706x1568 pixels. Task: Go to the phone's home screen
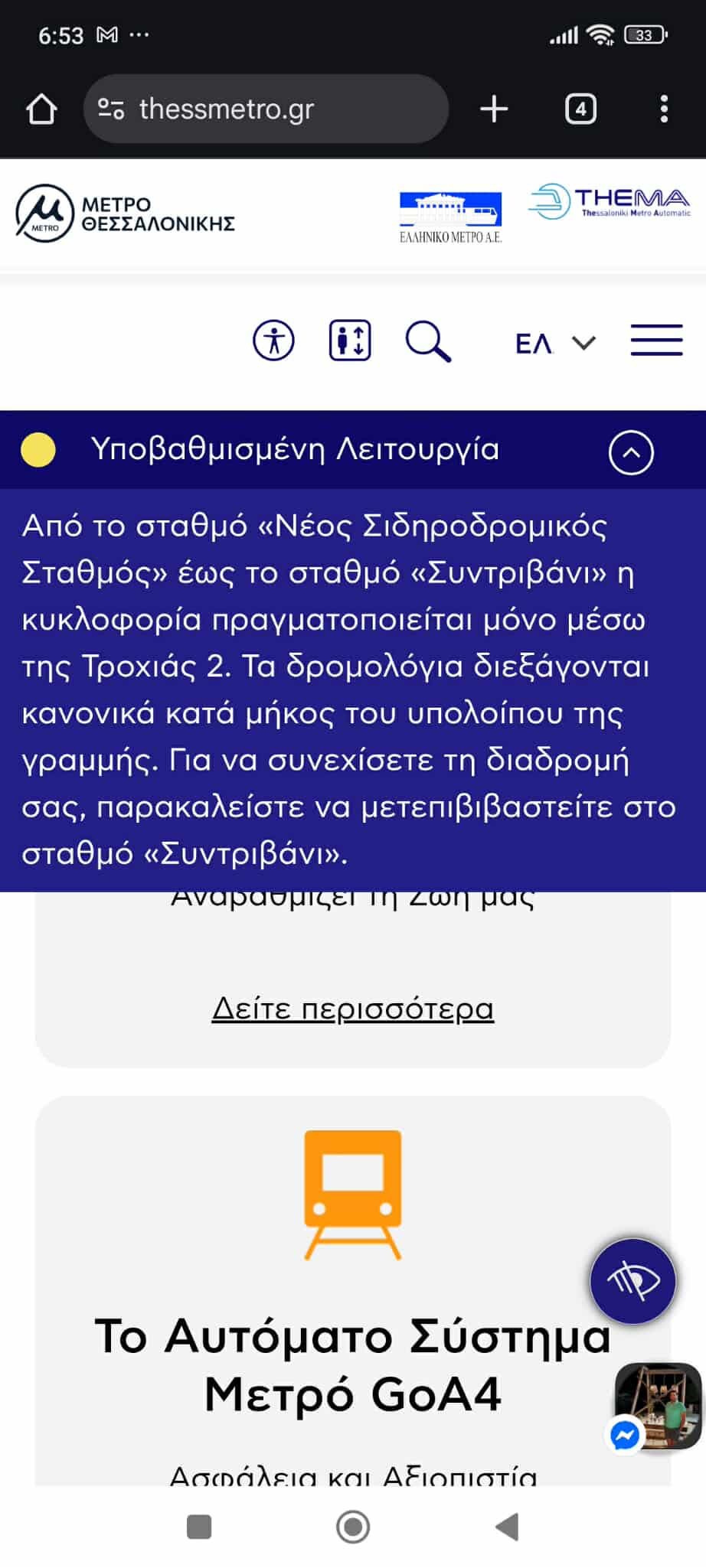point(353,1527)
